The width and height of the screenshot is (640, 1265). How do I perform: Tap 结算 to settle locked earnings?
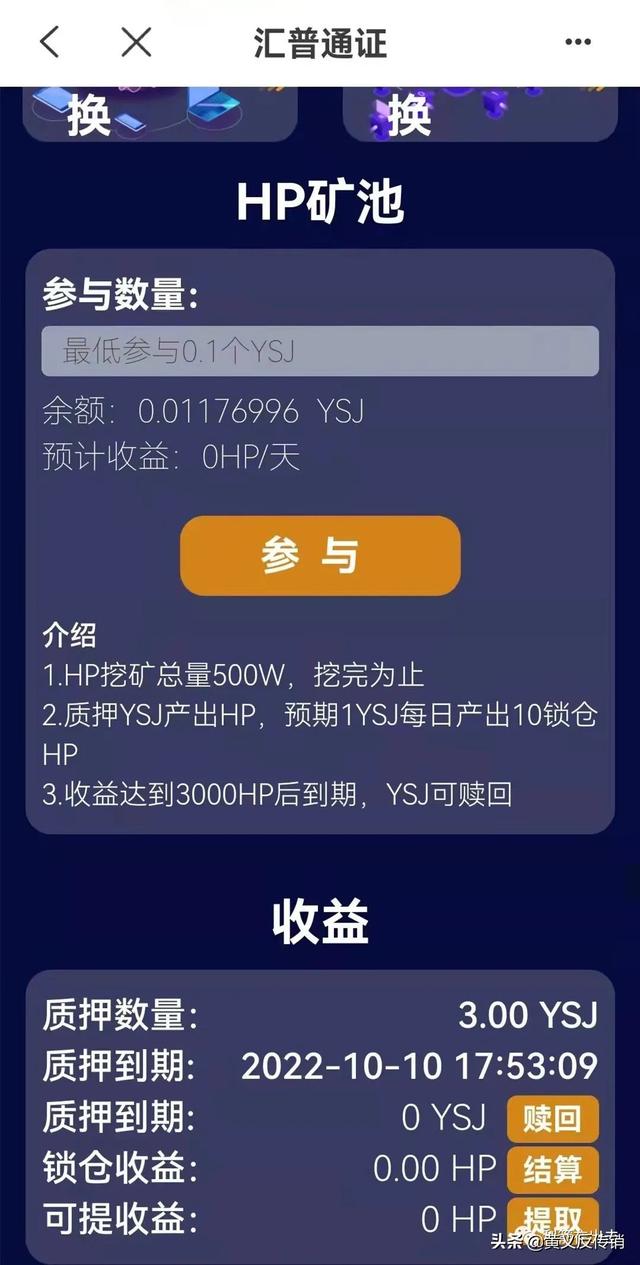(552, 1169)
